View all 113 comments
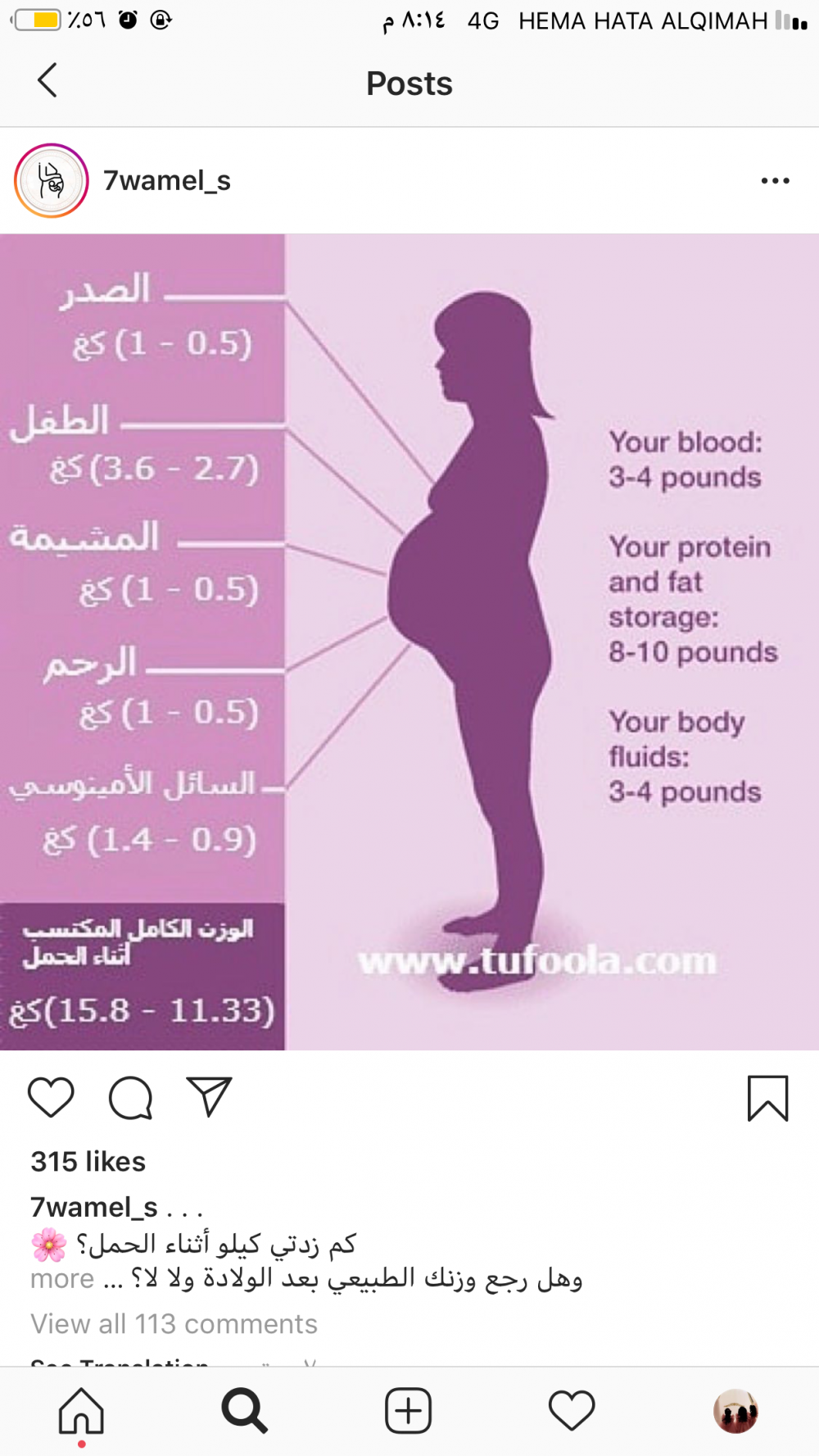Screen dimensions: 819x1456 [x=174, y=1324]
